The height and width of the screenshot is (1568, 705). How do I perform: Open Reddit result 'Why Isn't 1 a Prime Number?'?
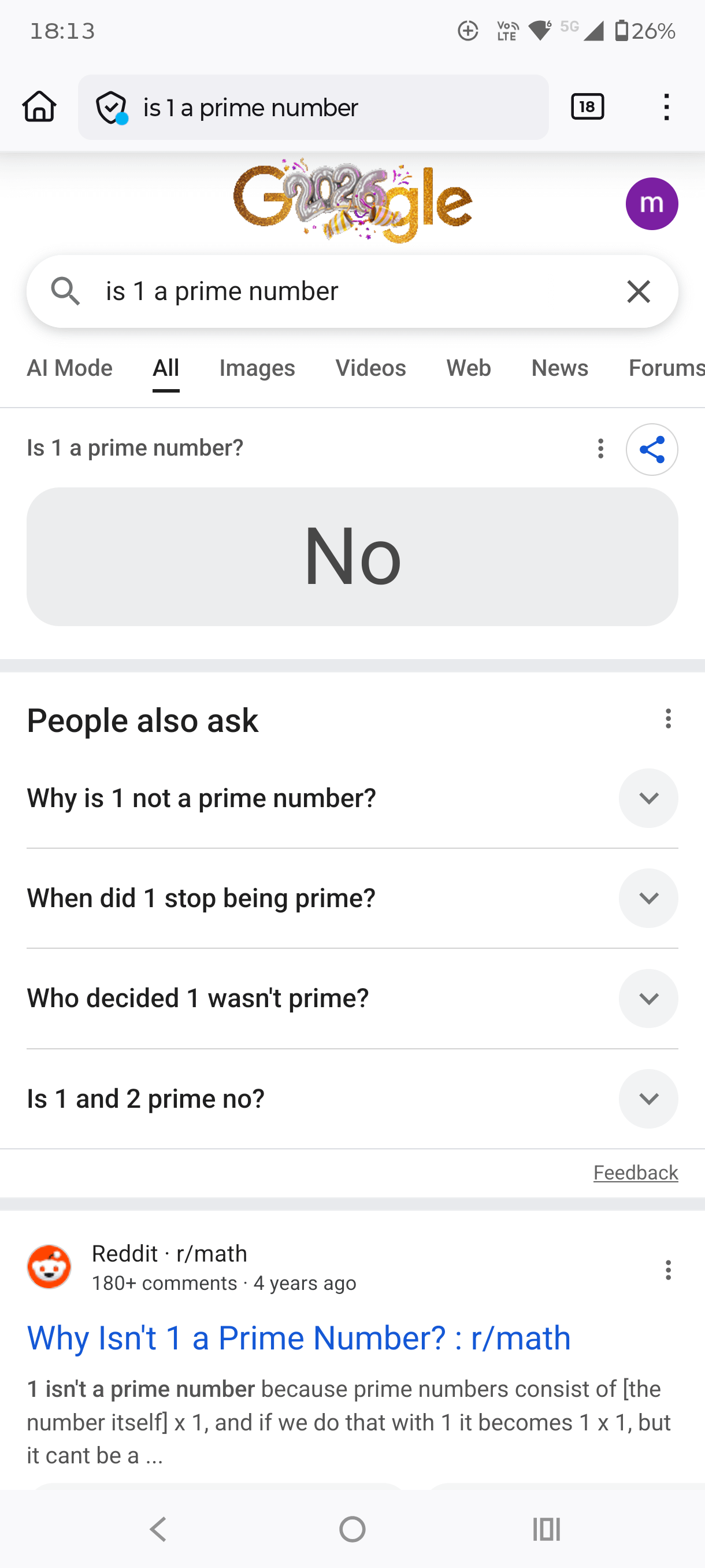click(299, 1338)
